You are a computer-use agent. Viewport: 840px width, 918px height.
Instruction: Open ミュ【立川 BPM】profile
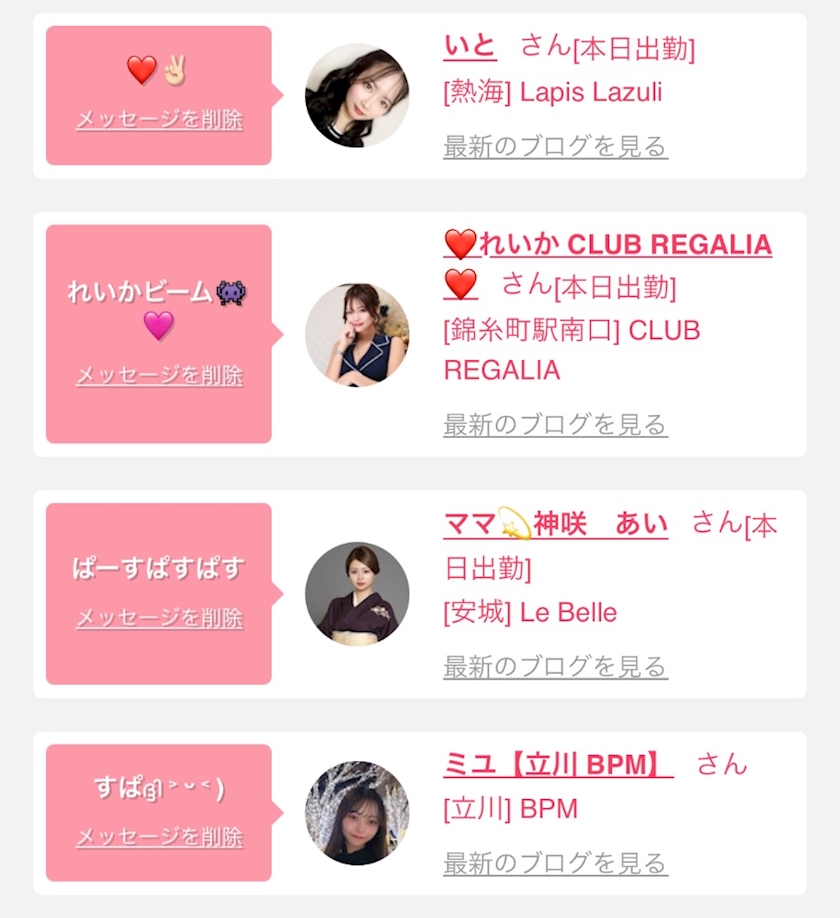[x=557, y=766]
